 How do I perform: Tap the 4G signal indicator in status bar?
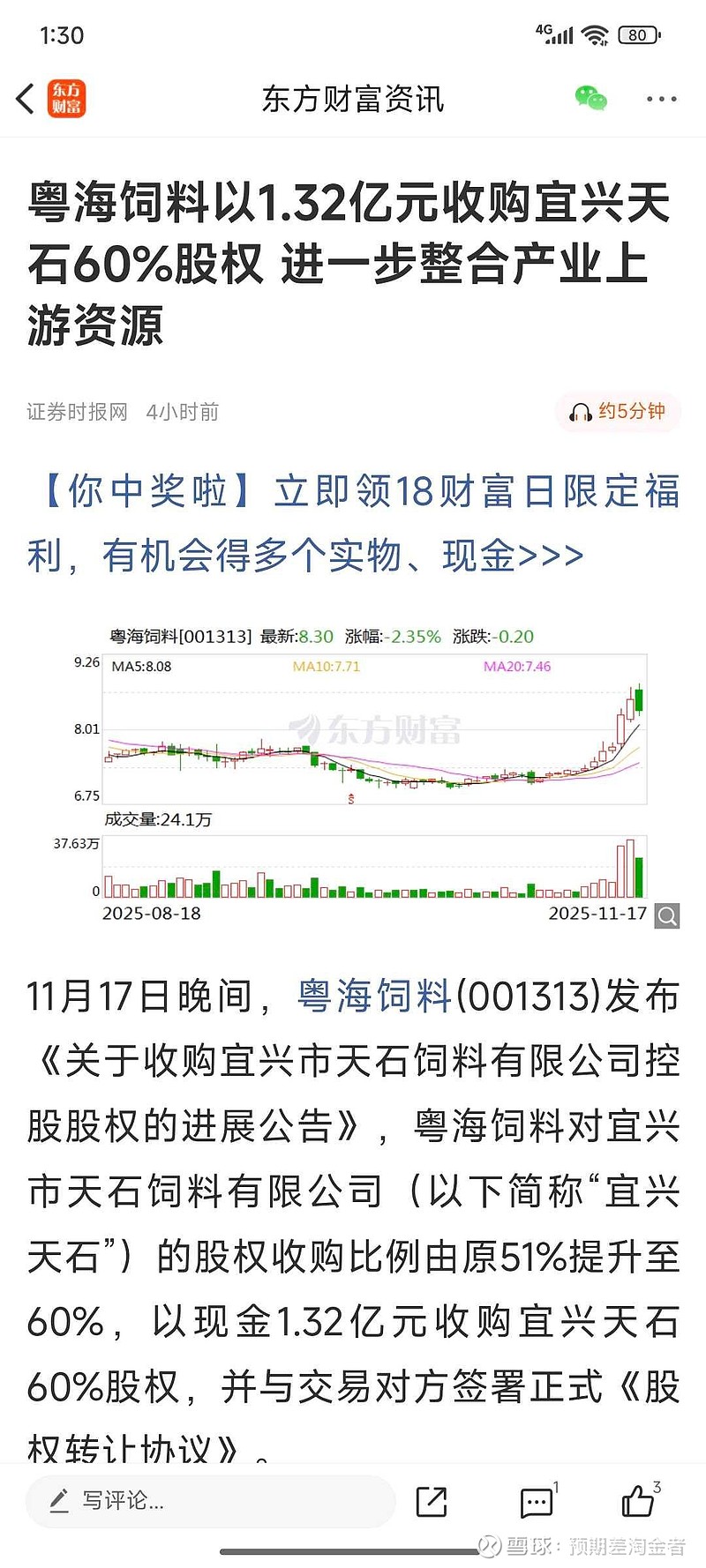pos(554,34)
